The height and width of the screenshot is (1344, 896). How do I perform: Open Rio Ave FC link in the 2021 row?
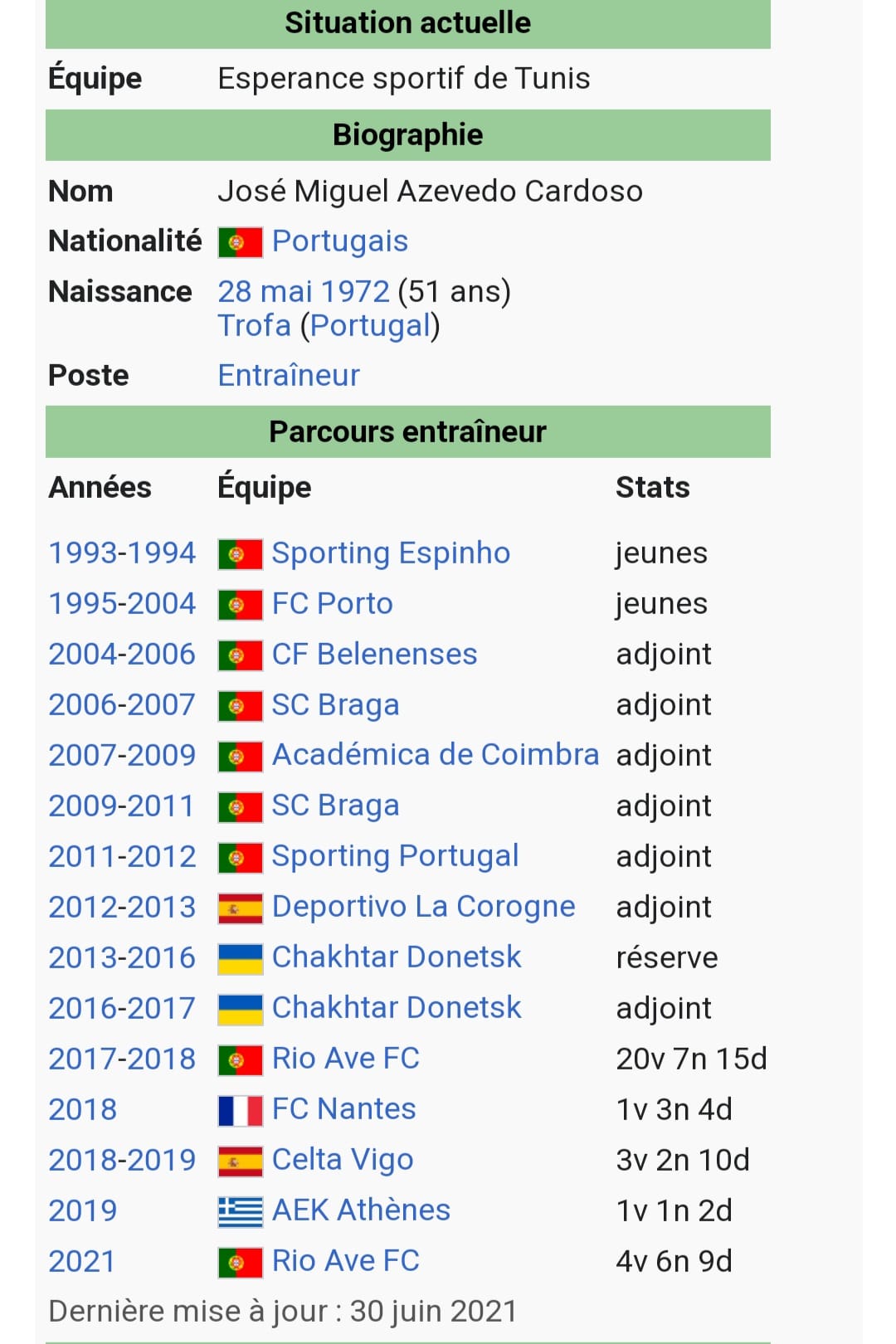tap(345, 1261)
